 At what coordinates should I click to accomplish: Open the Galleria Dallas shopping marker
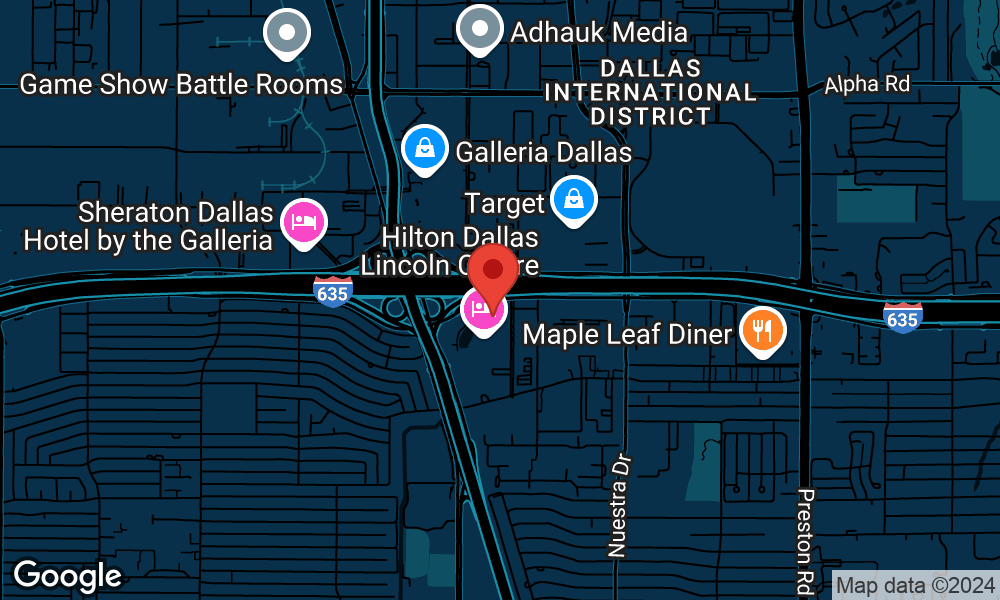click(425, 149)
